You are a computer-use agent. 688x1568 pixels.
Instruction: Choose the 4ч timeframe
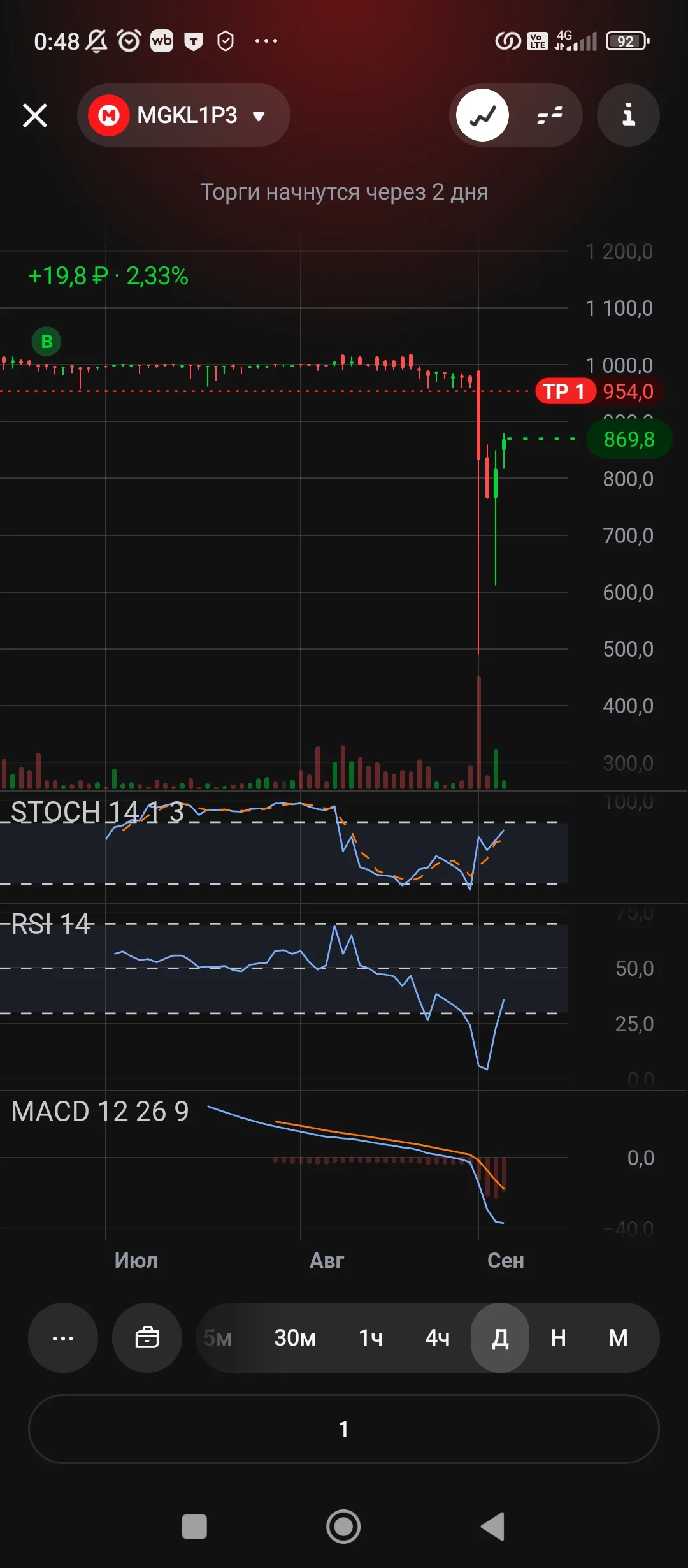pyautogui.click(x=438, y=1338)
